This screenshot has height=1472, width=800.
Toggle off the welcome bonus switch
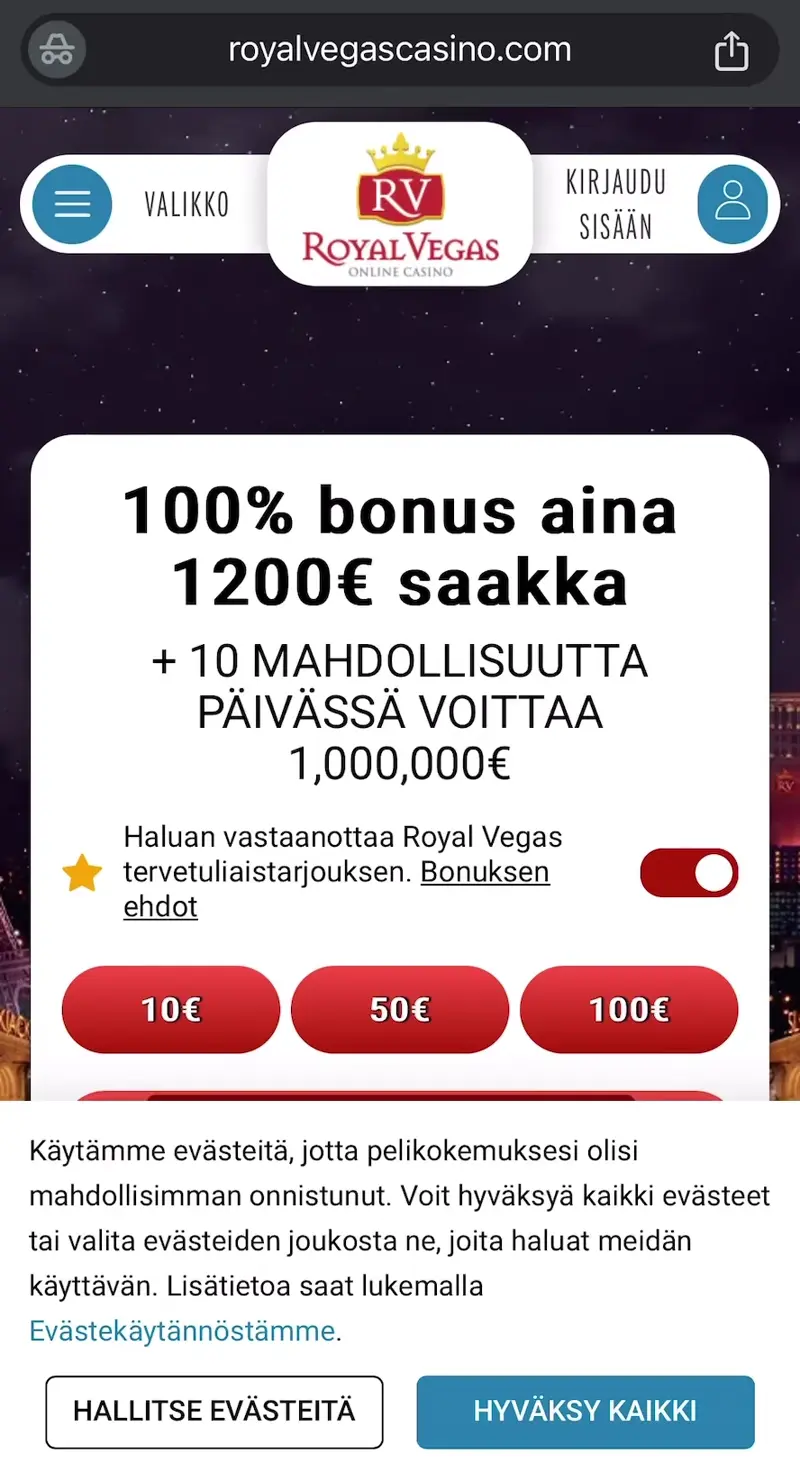tap(689, 873)
